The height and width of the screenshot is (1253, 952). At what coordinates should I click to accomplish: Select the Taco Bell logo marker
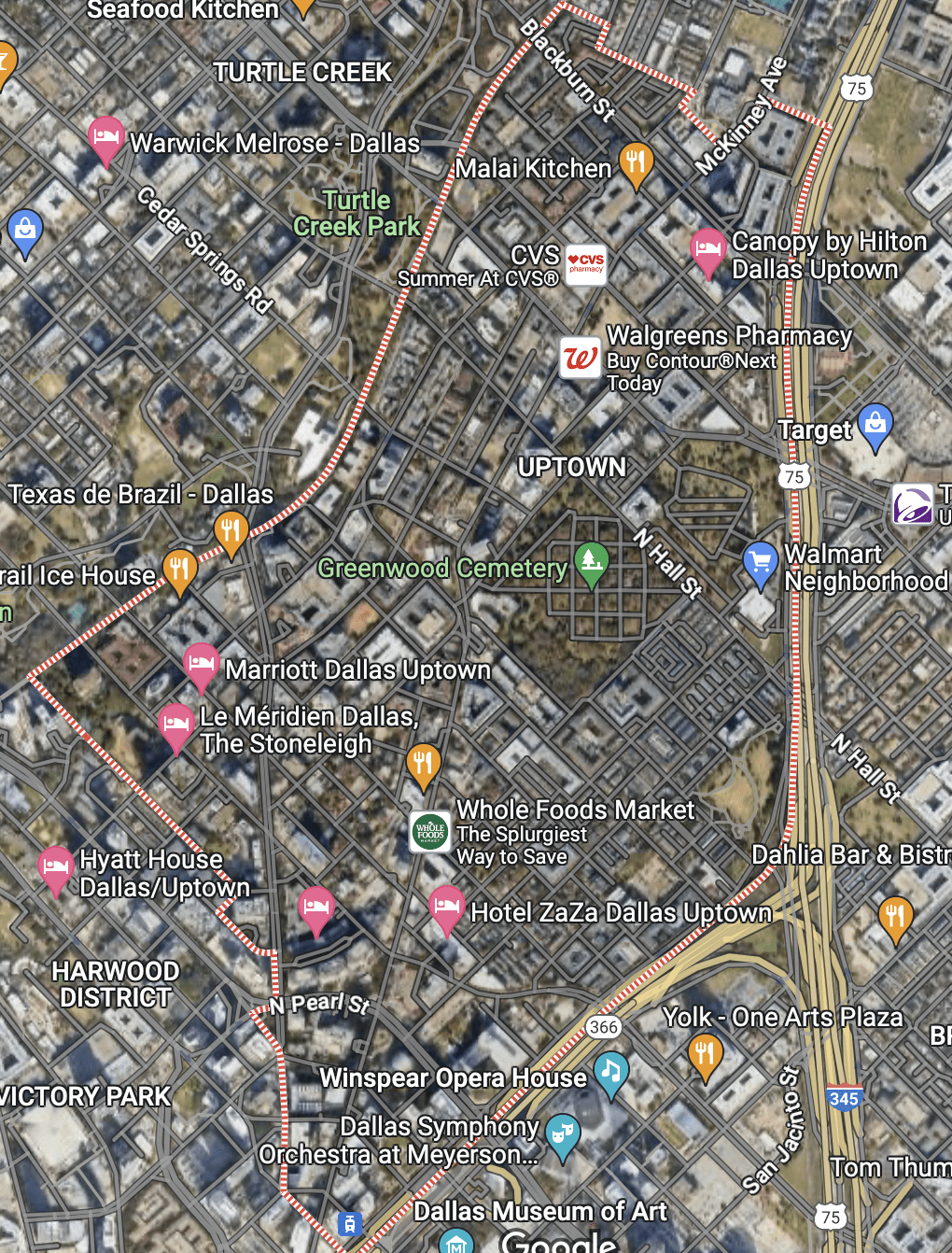[912, 505]
